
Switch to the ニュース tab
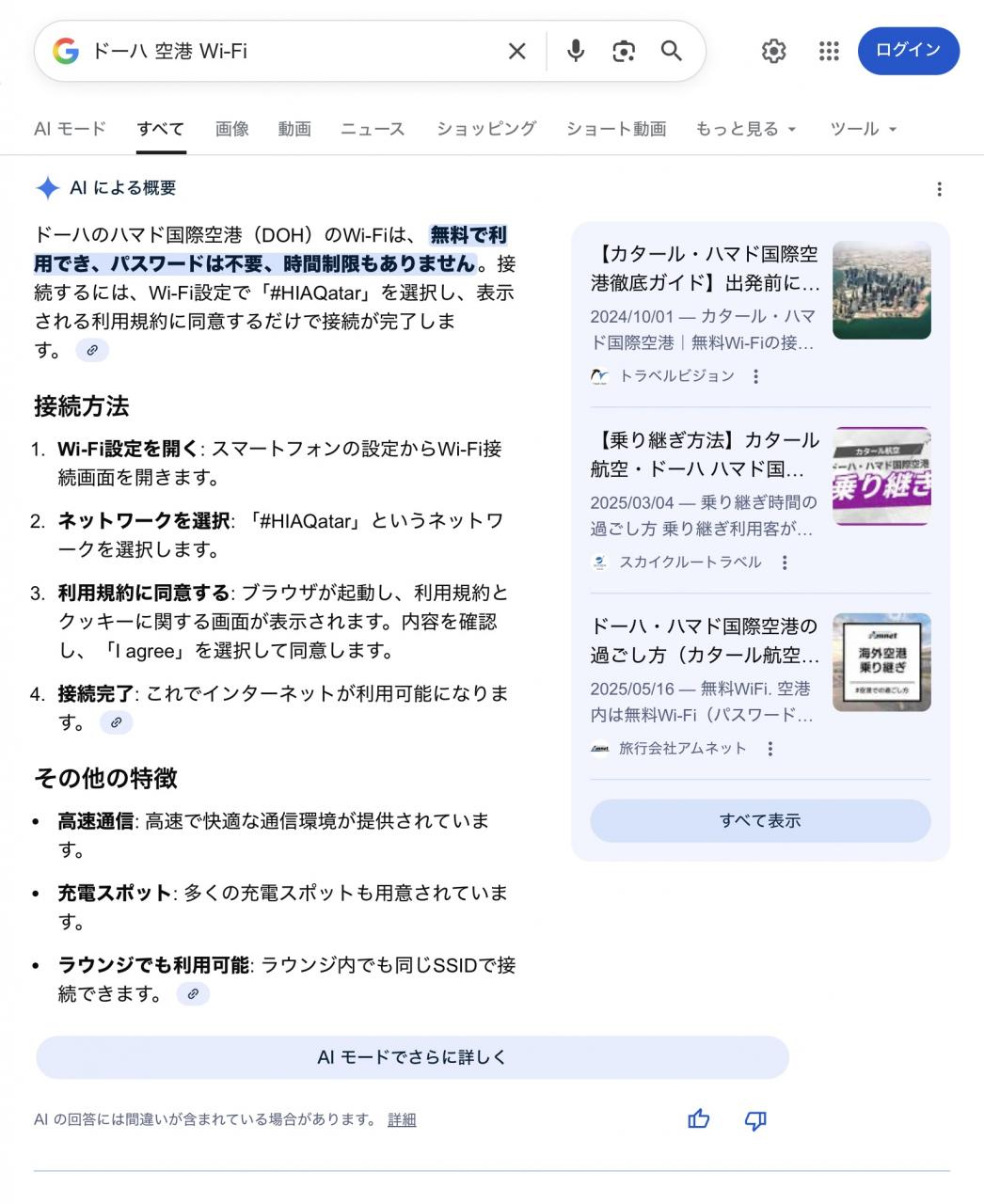[x=373, y=129]
